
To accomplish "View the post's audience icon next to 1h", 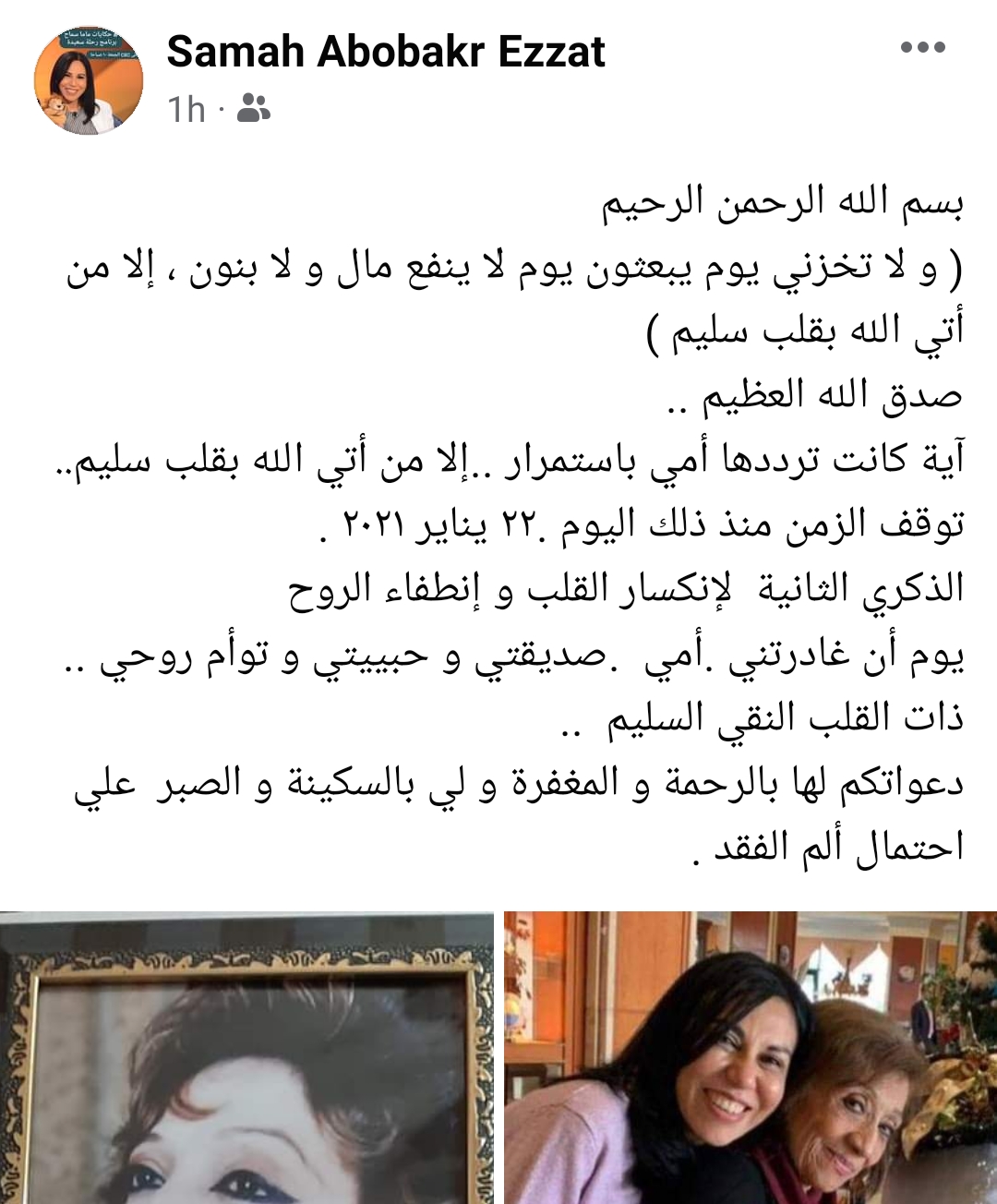I will (x=253, y=109).
